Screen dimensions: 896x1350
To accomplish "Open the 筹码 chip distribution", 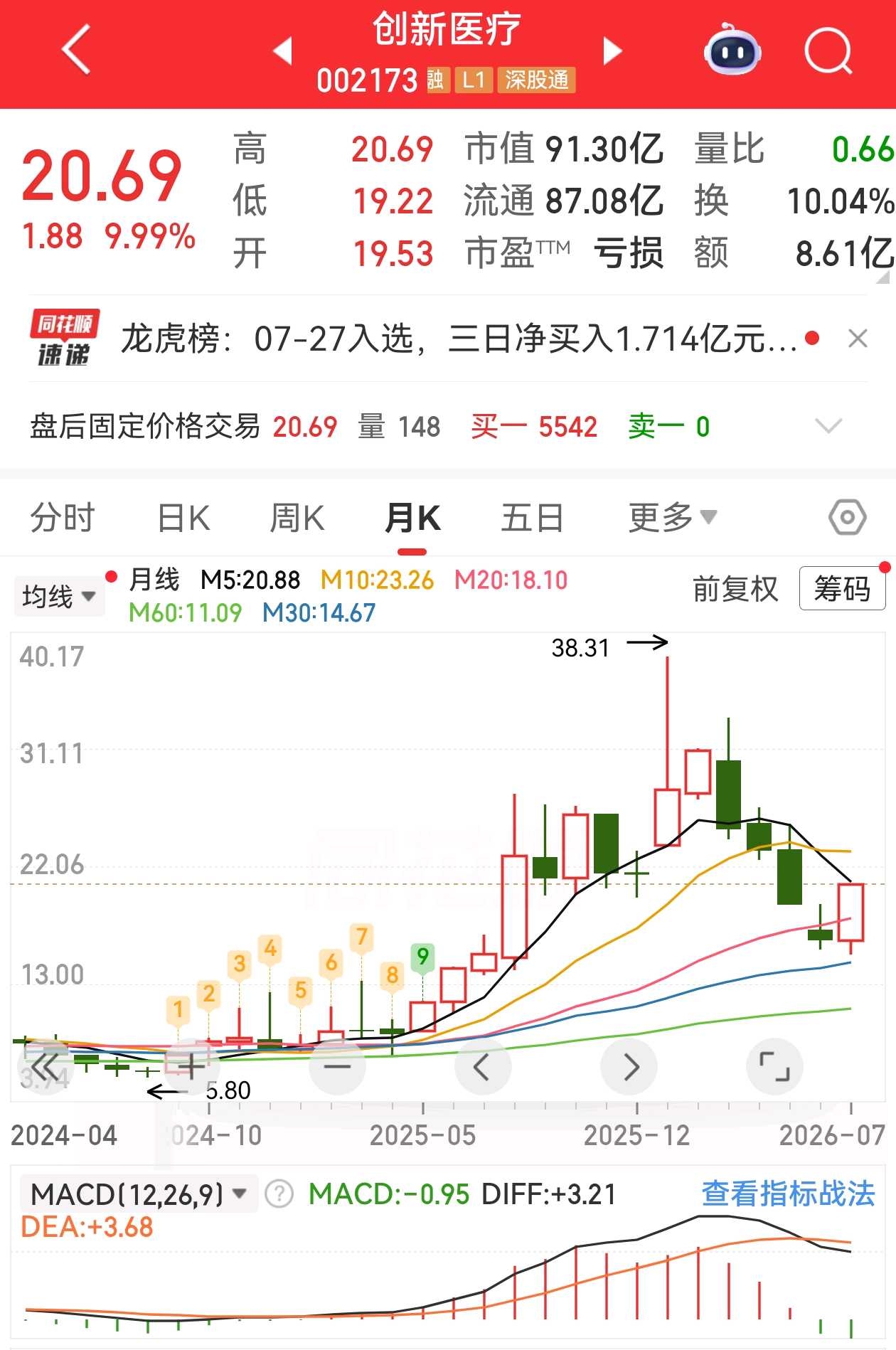I will [x=842, y=588].
